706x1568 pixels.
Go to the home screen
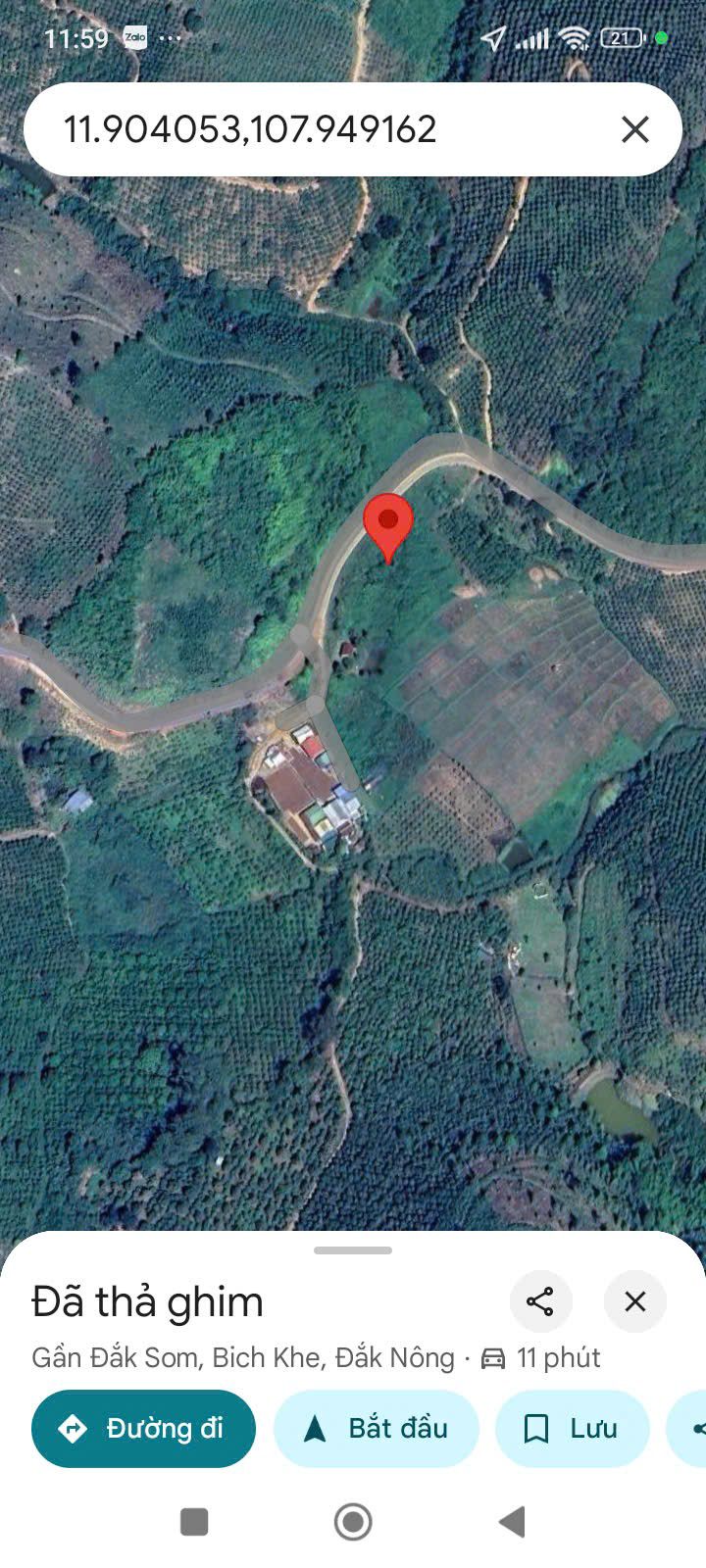tap(353, 1522)
